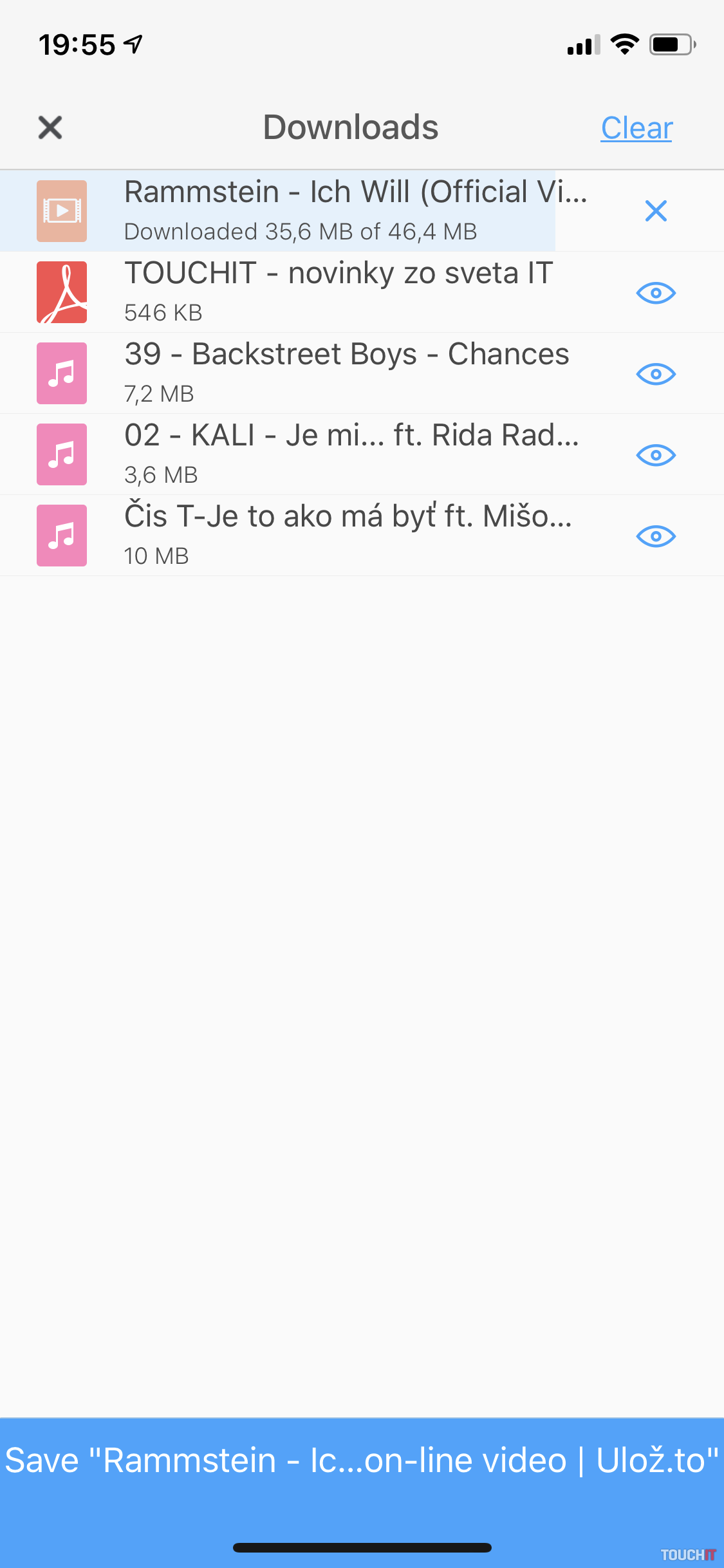The height and width of the screenshot is (1568, 724).
Task: Save the Rammstein on-line video
Action: pyautogui.click(x=362, y=1460)
